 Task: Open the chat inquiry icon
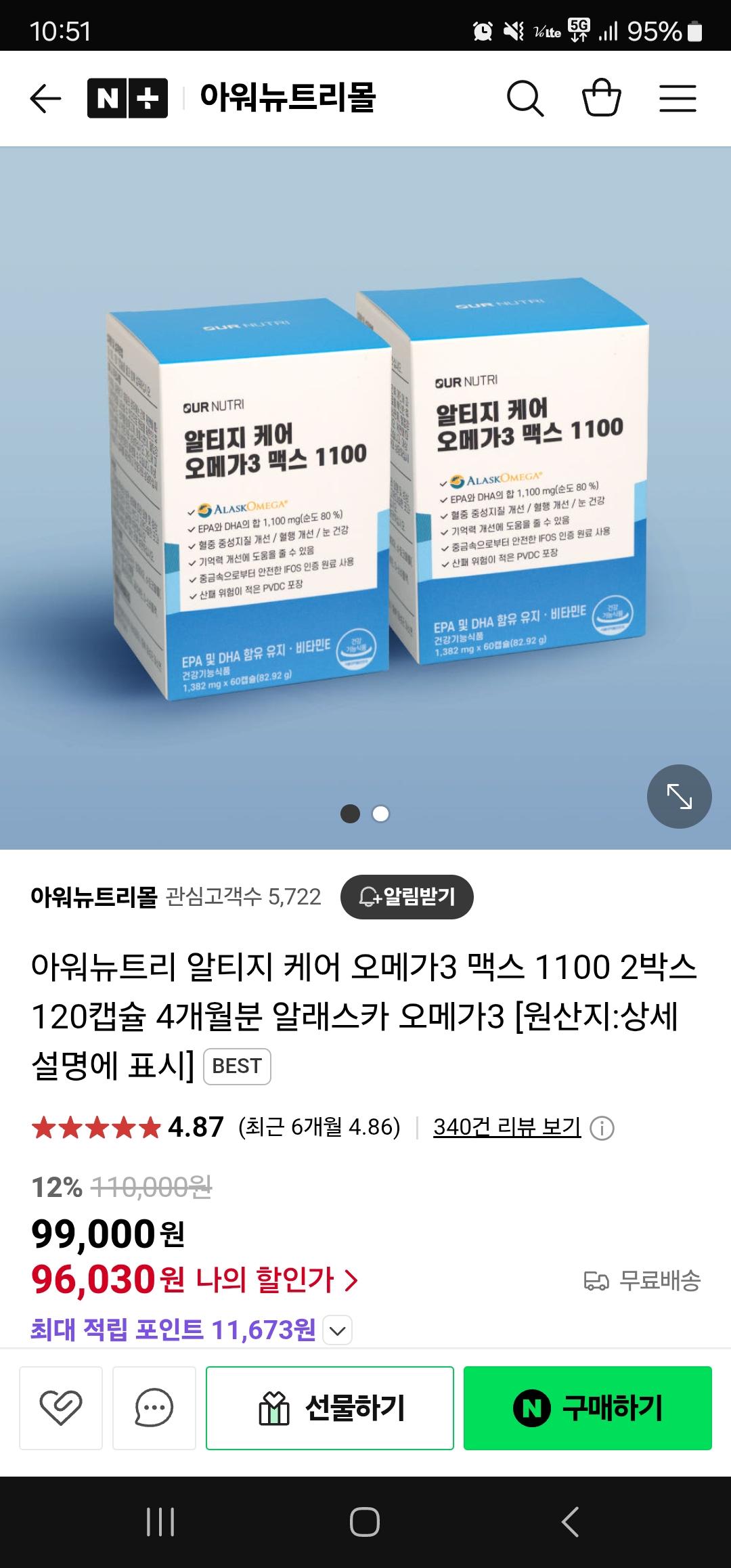point(154,1408)
